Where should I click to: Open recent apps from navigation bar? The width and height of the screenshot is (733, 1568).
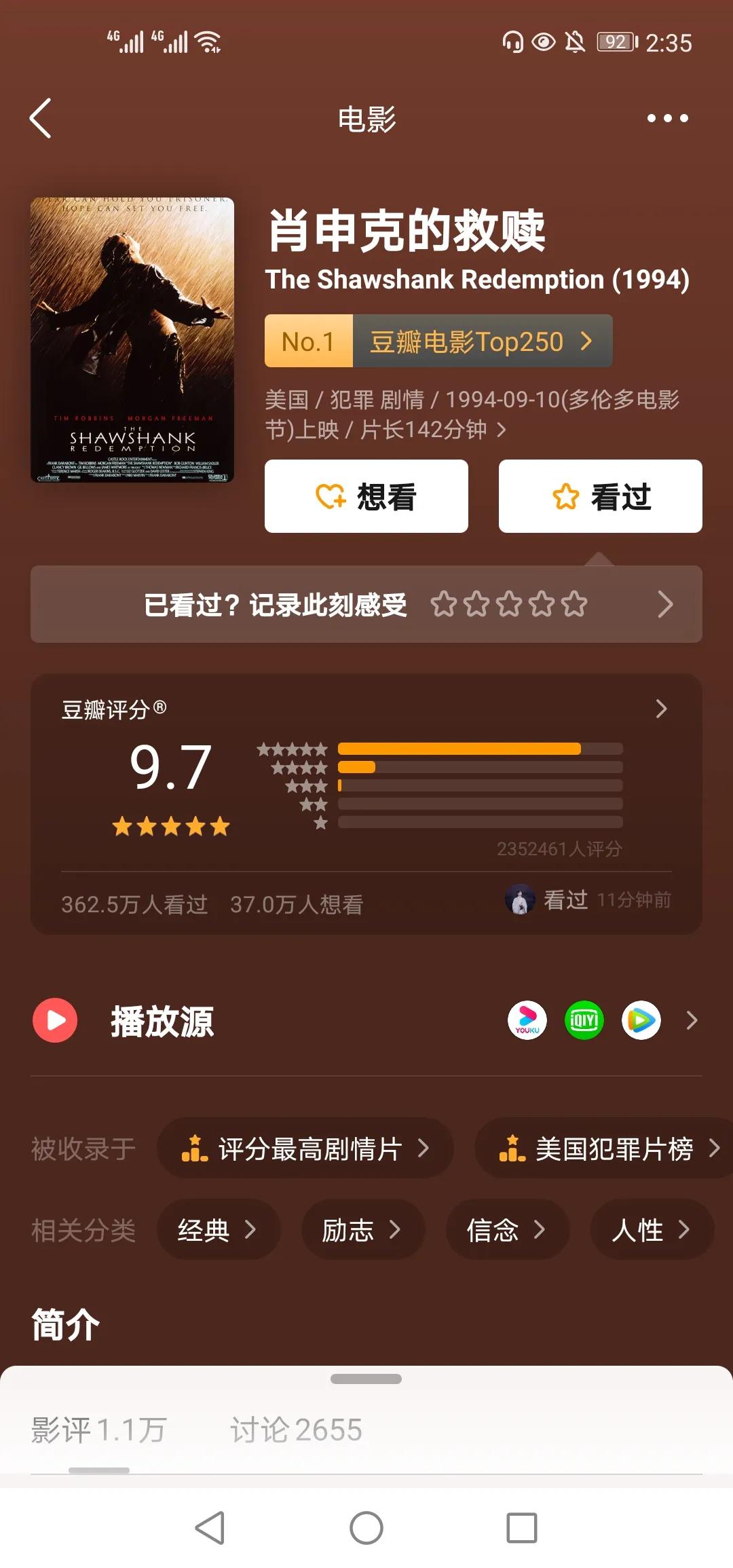(x=522, y=1529)
